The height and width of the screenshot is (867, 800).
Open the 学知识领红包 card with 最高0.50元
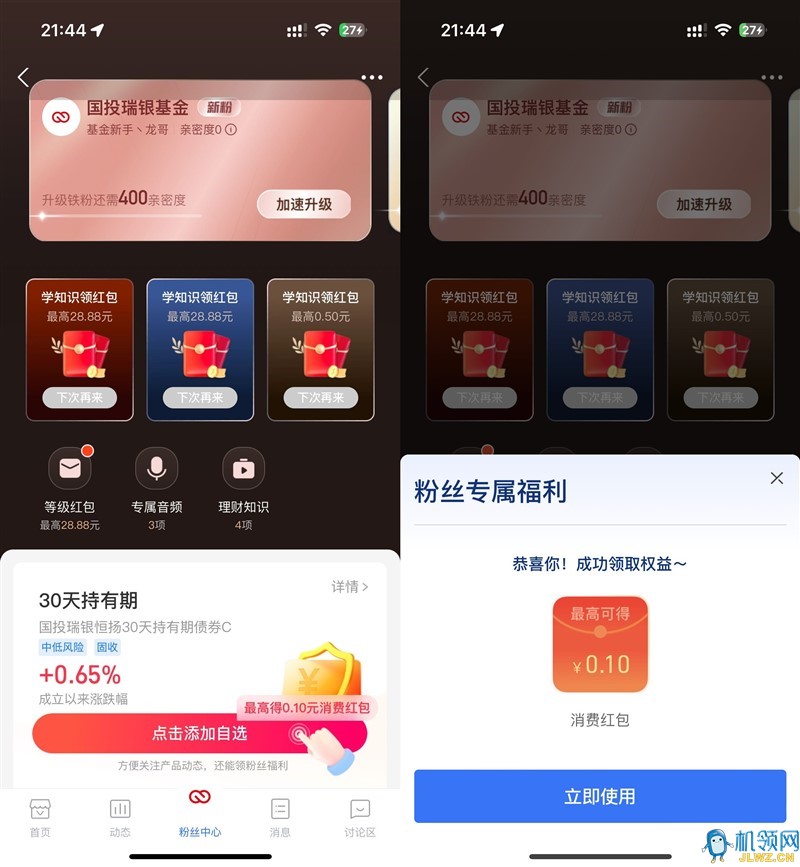(320, 349)
